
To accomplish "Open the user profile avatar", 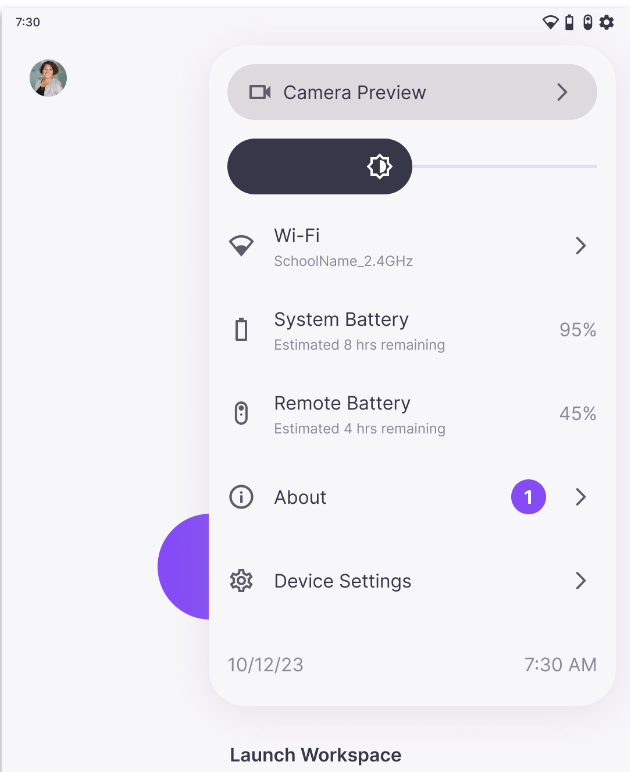I will (x=48, y=78).
